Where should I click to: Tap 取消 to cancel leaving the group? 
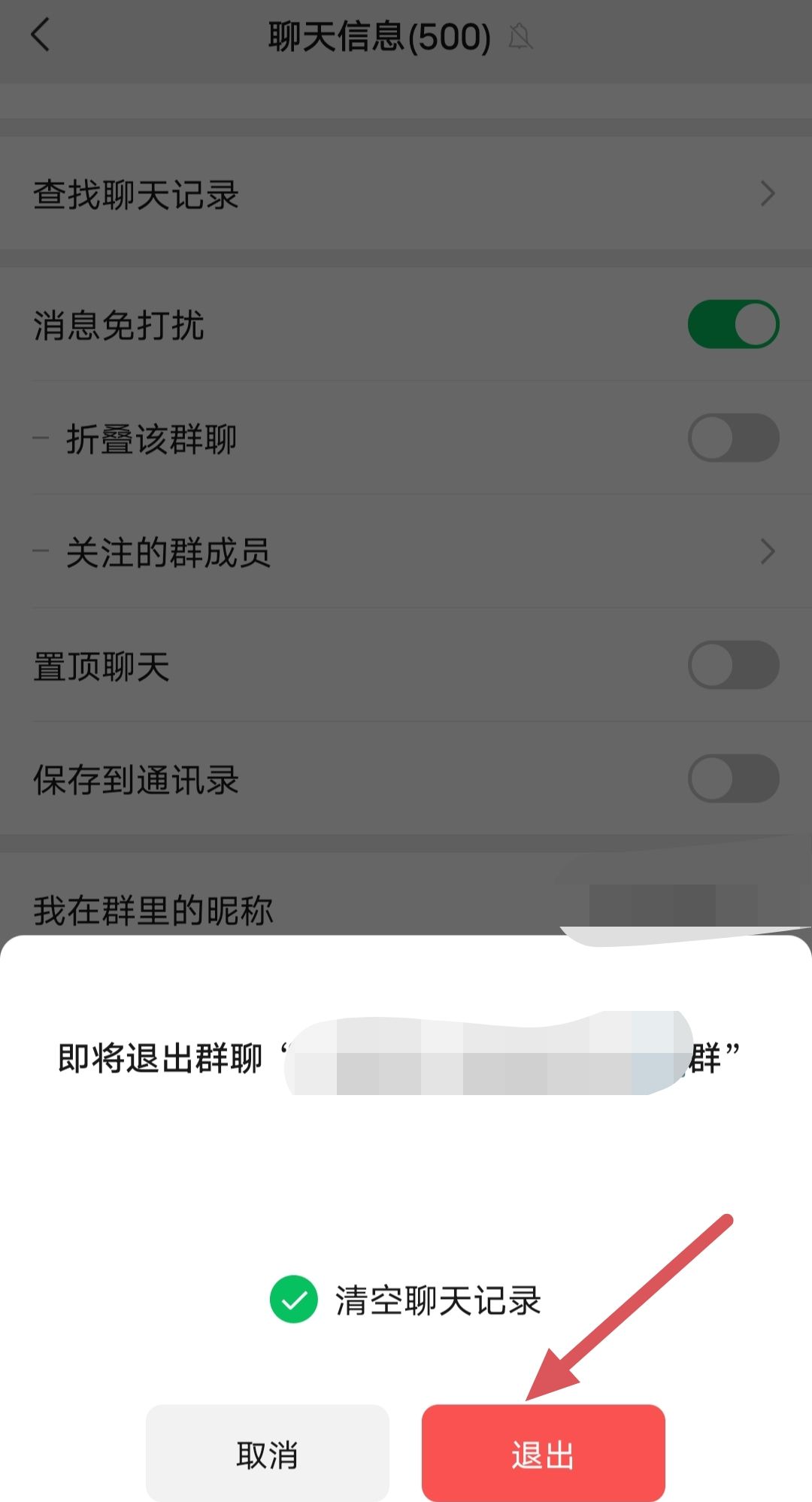(x=268, y=1455)
